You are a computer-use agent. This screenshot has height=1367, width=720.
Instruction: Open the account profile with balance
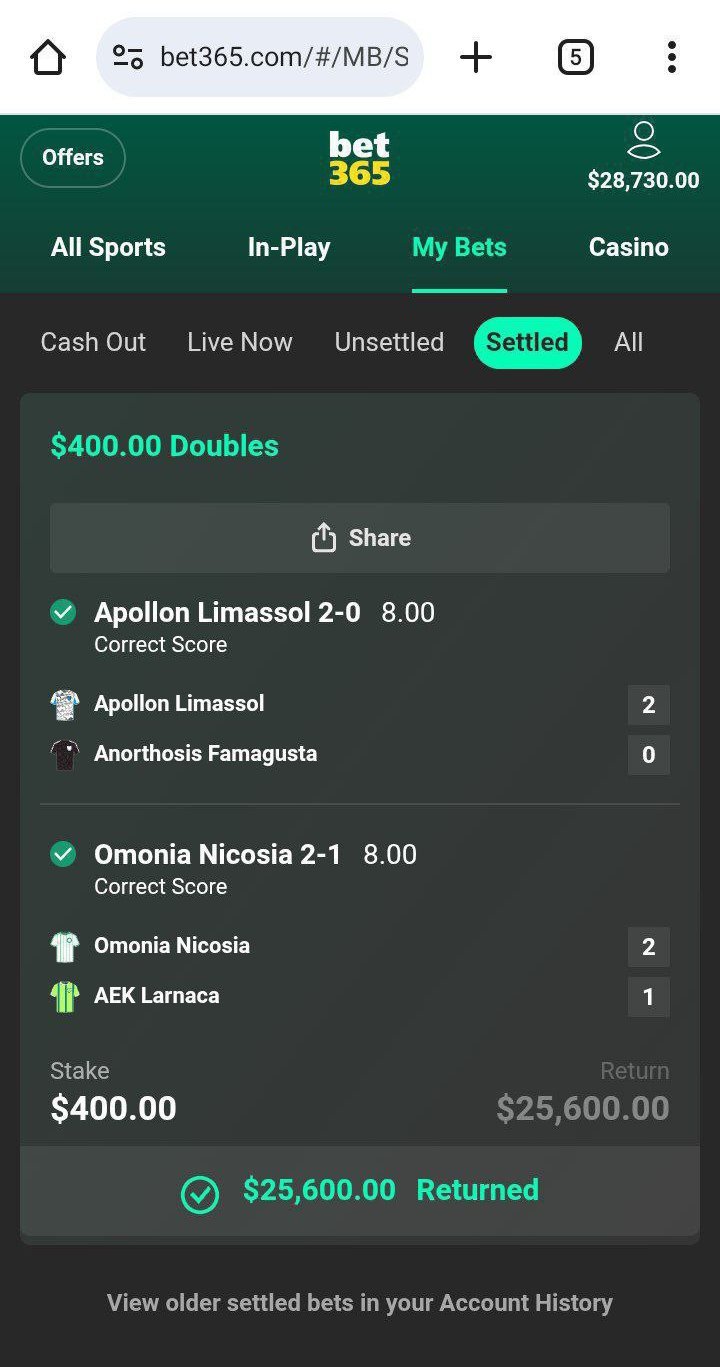(643, 158)
